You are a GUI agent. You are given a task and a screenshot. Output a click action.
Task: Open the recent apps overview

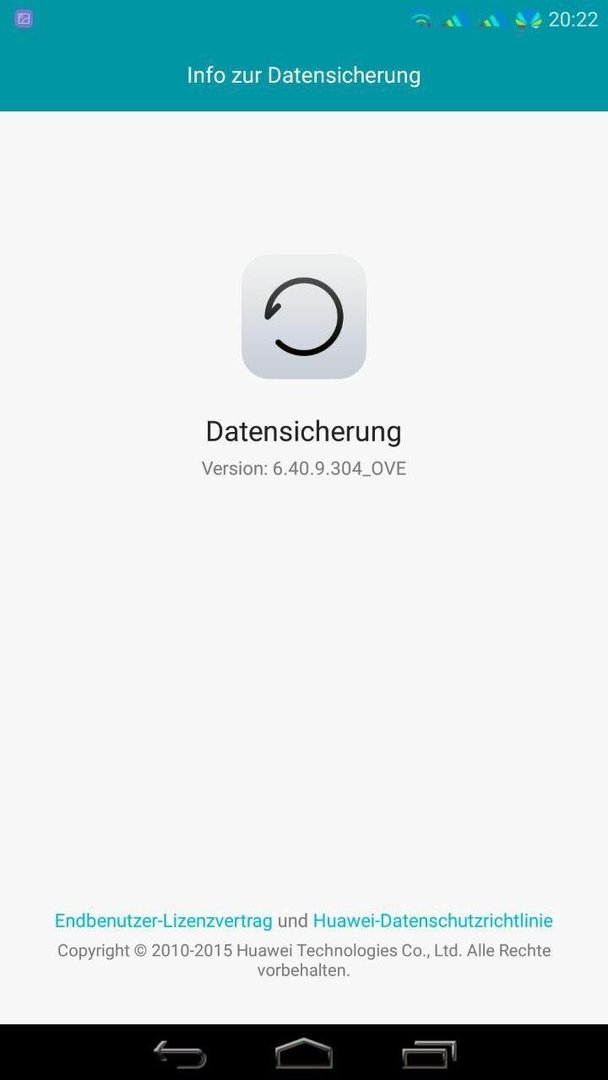pos(429,1054)
